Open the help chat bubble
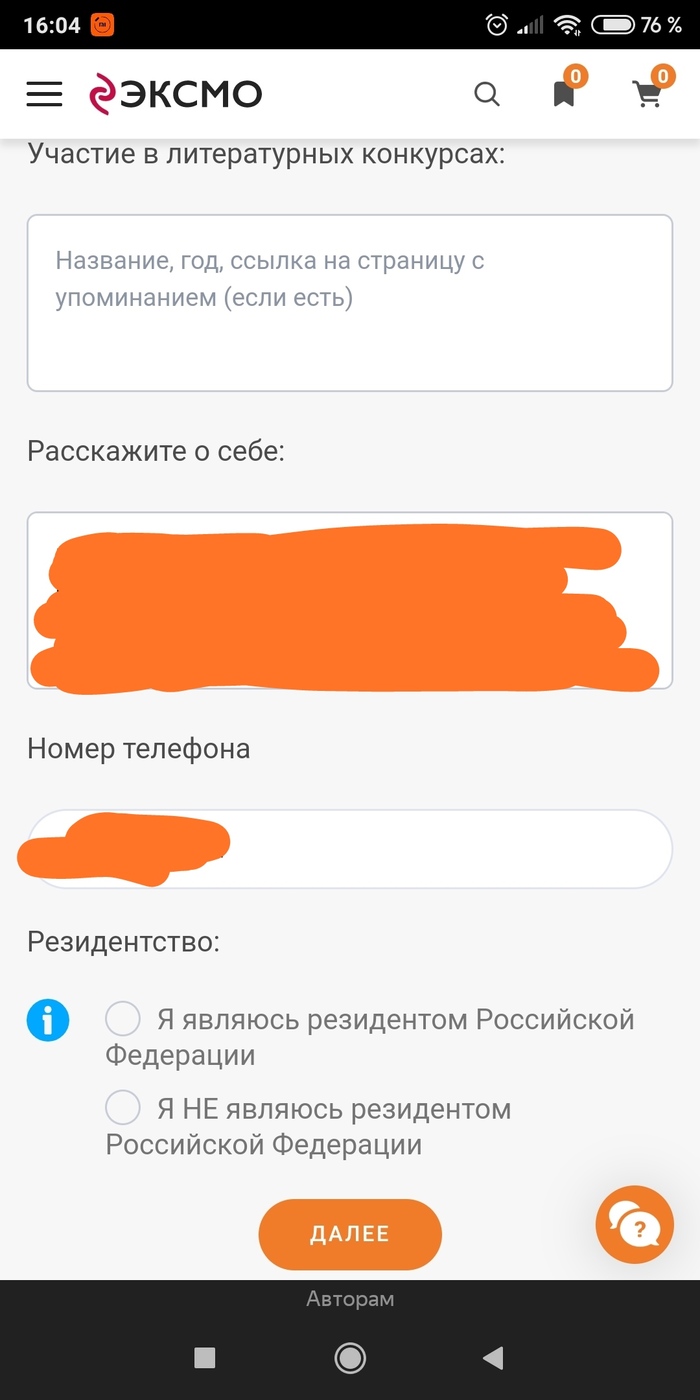Image resolution: width=700 pixels, height=1400 pixels. click(634, 1225)
